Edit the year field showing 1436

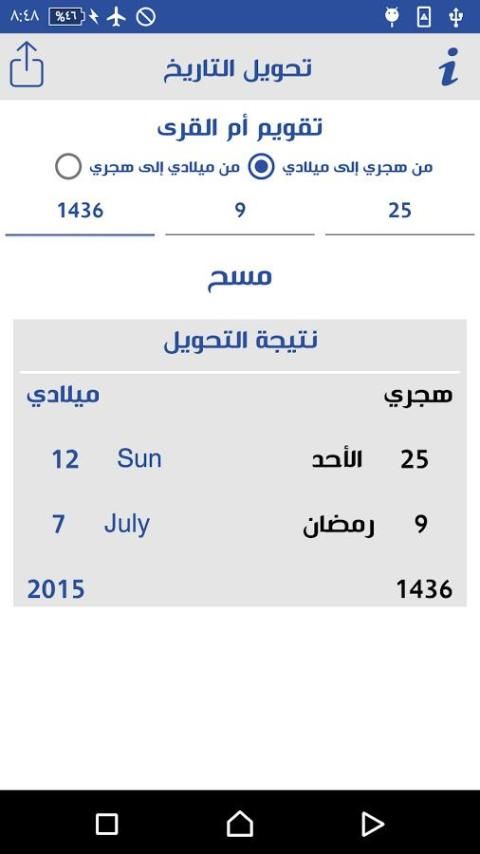click(80, 213)
